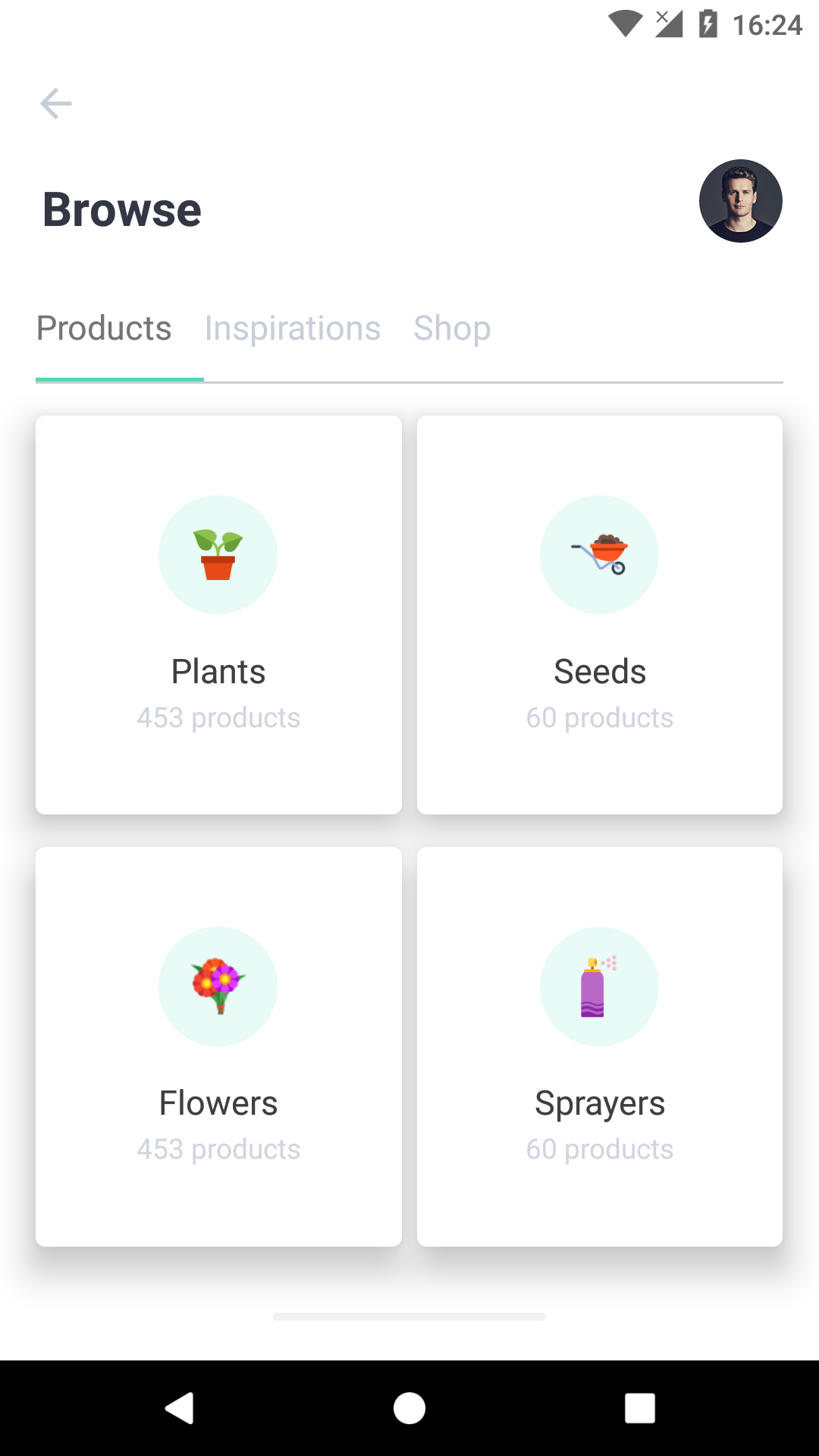
Task: Go back using the top-left arrow
Action: 56,103
